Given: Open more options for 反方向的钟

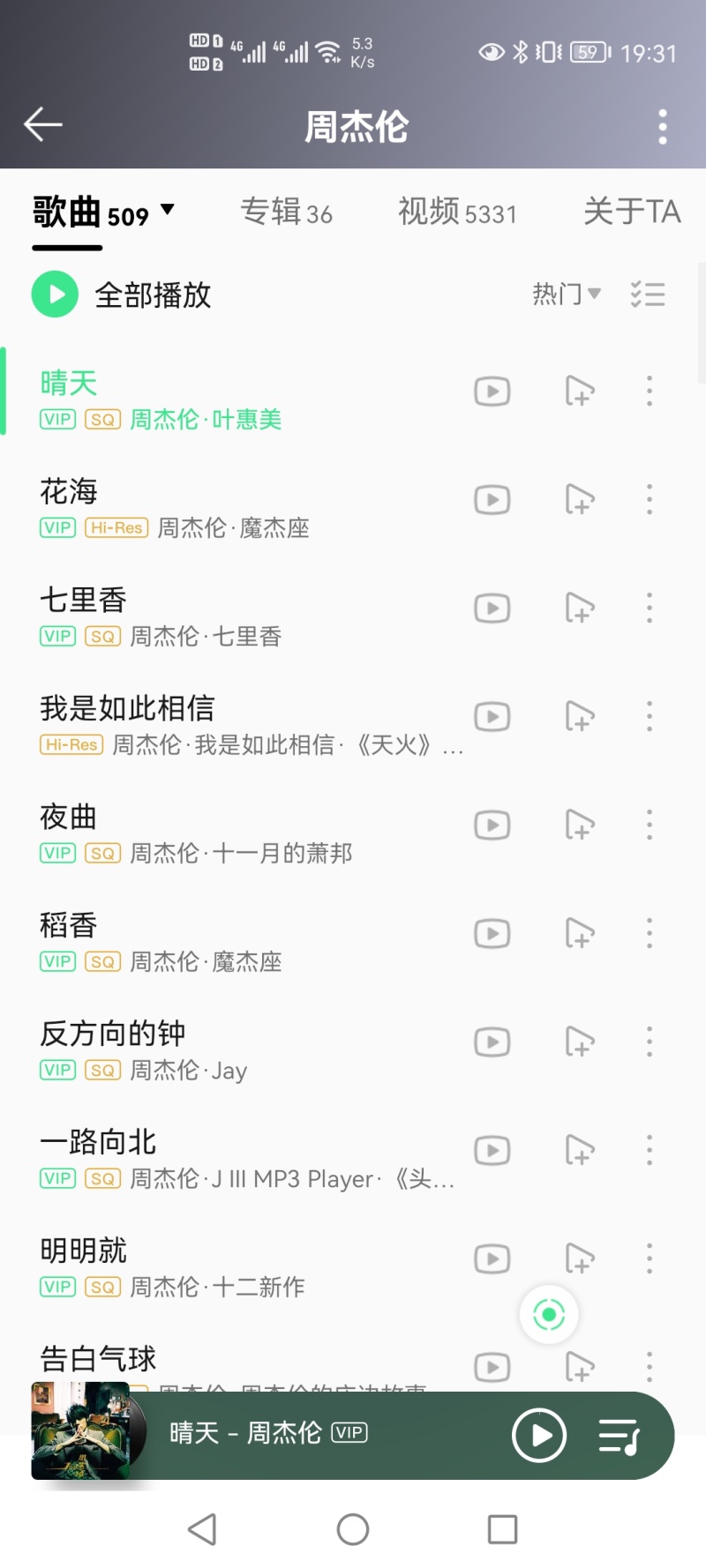Looking at the screenshot, I should 650,1042.
